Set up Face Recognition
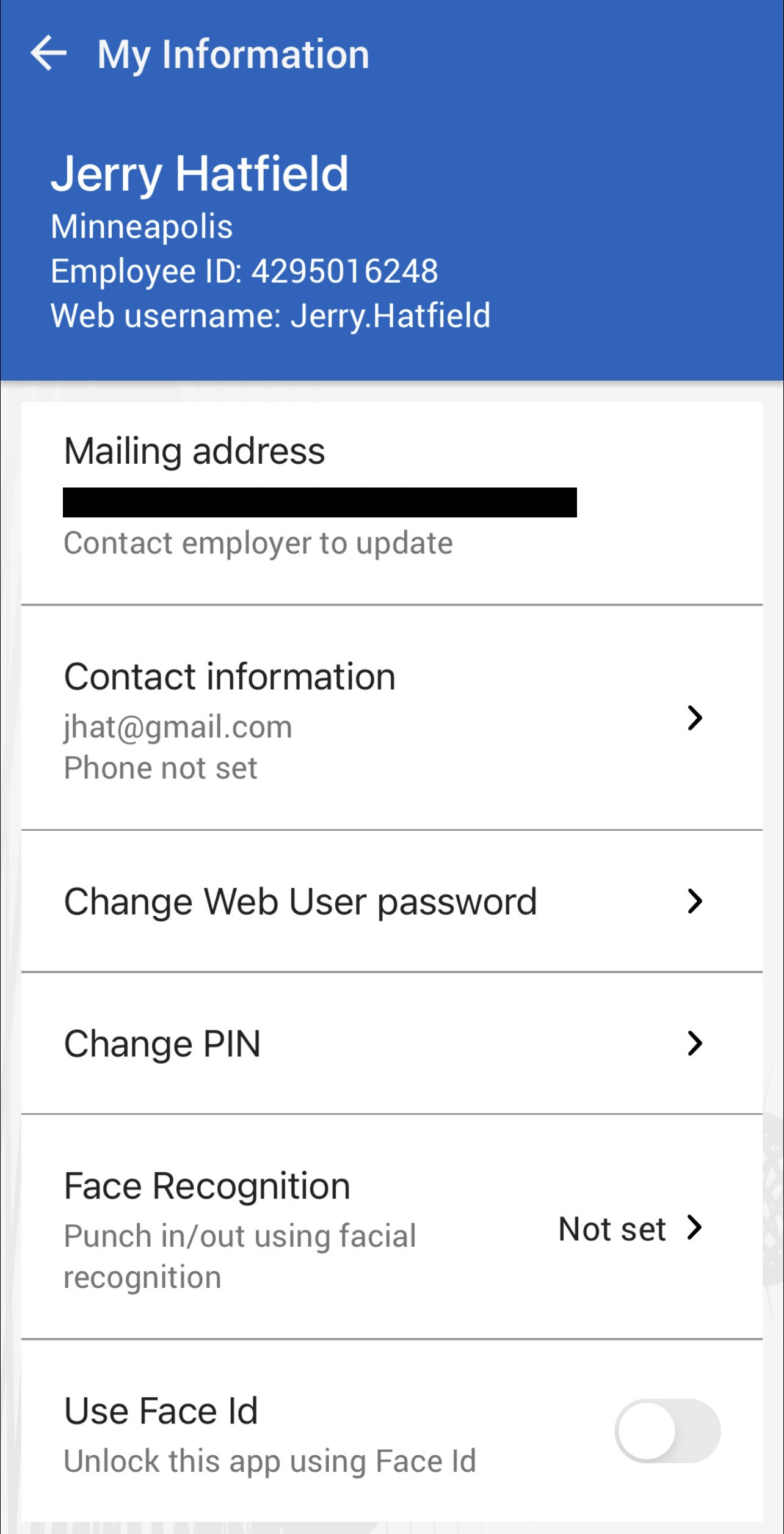Image resolution: width=784 pixels, height=1534 pixels. 391,1228
